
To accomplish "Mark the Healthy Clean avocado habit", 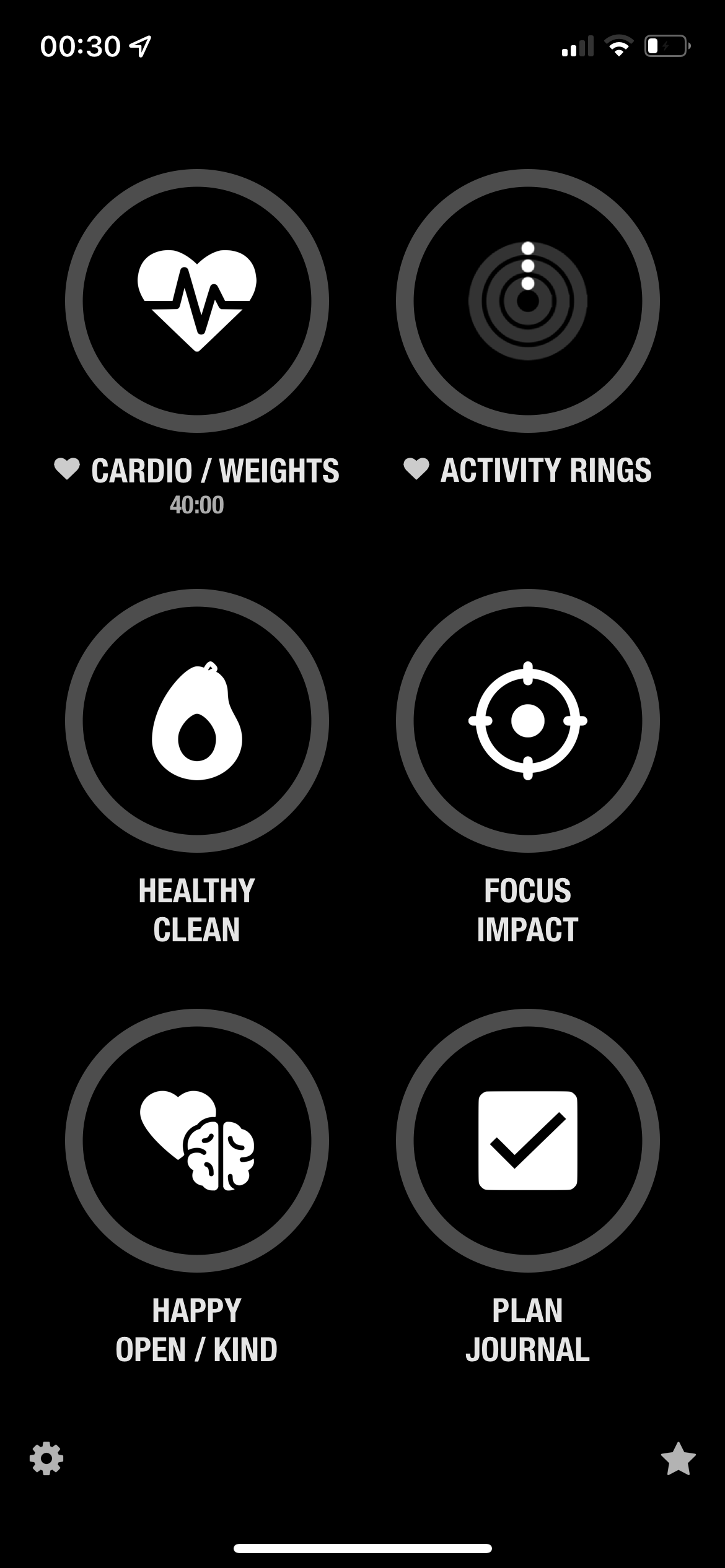I will point(197,721).
